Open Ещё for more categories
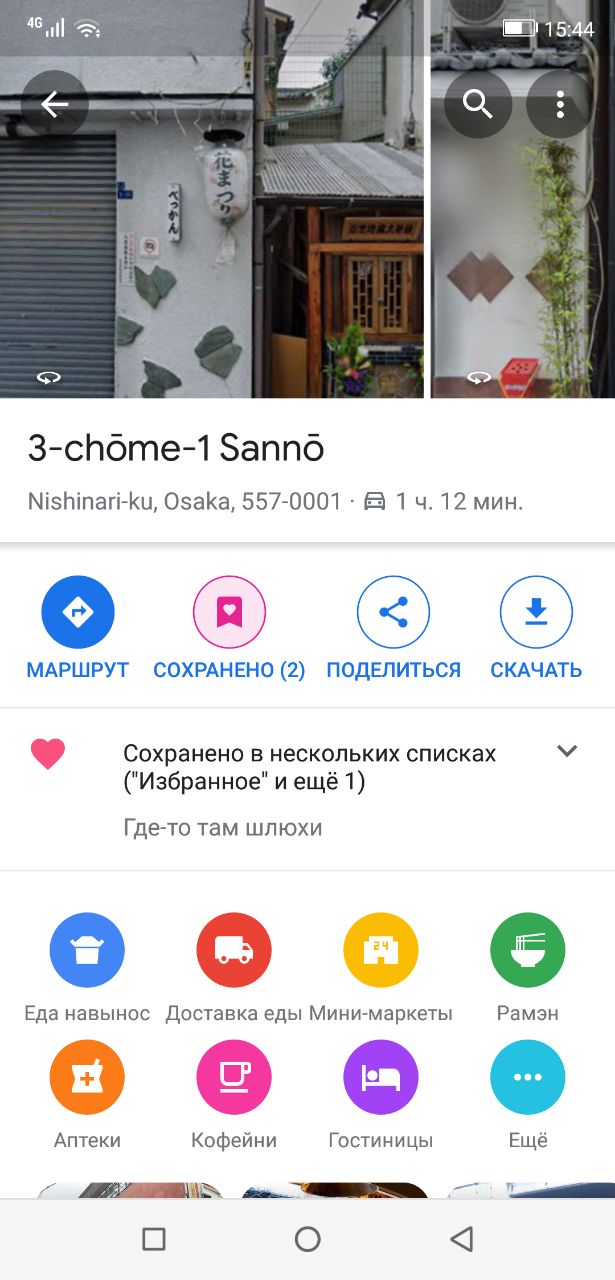This screenshot has height=1280, width=615. tap(527, 1077)
